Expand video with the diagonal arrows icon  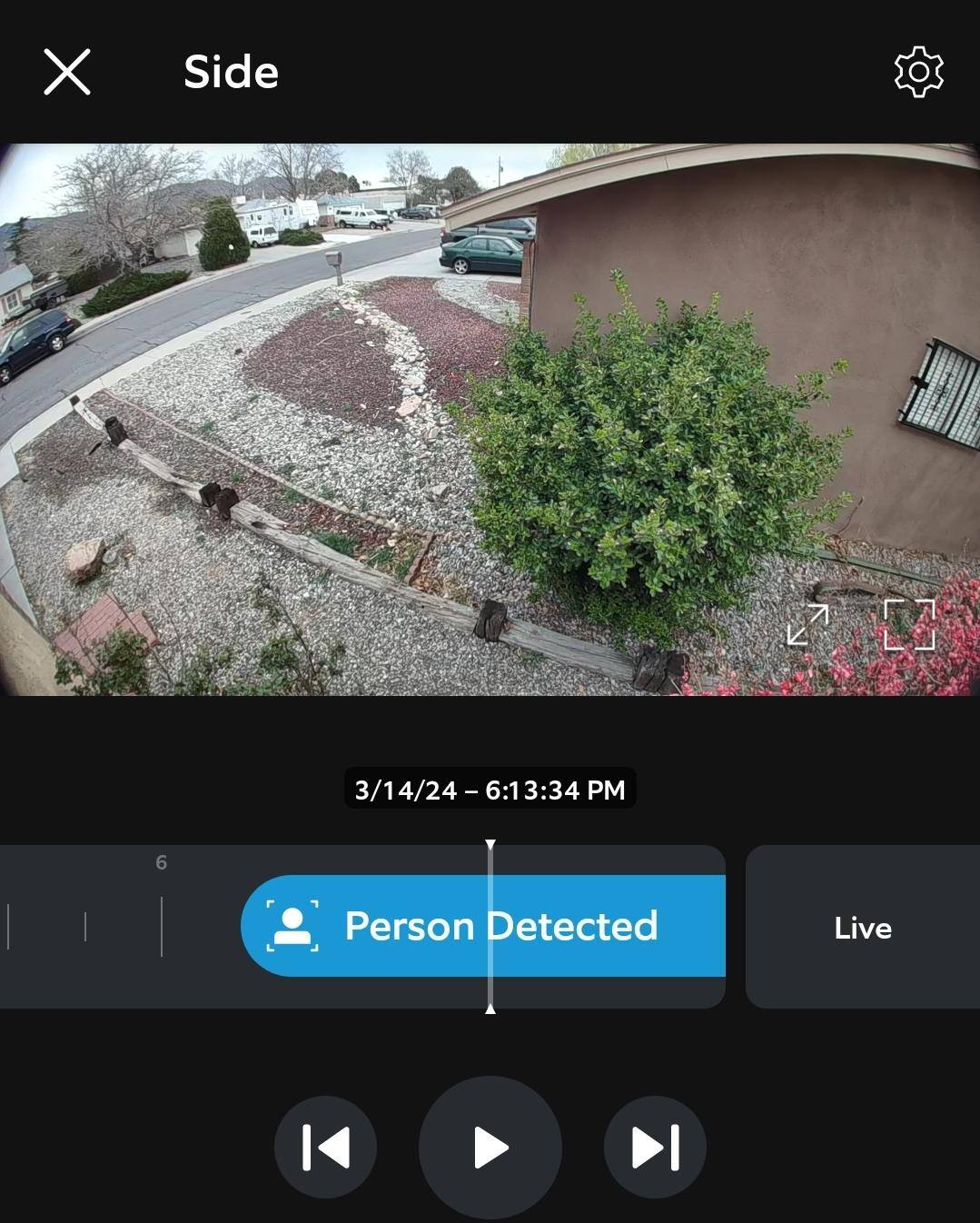tap(807, 625)
